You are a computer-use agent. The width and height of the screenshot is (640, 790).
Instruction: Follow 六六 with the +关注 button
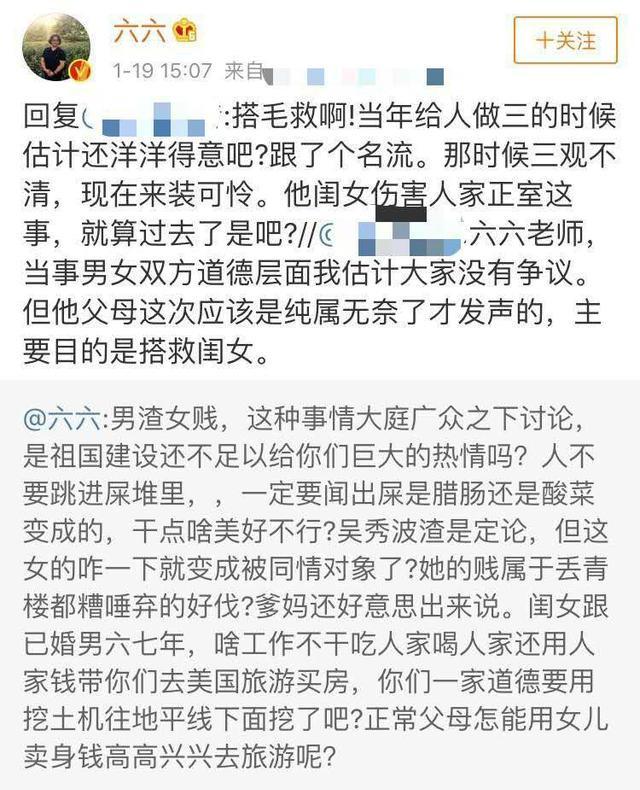[566, 41]
